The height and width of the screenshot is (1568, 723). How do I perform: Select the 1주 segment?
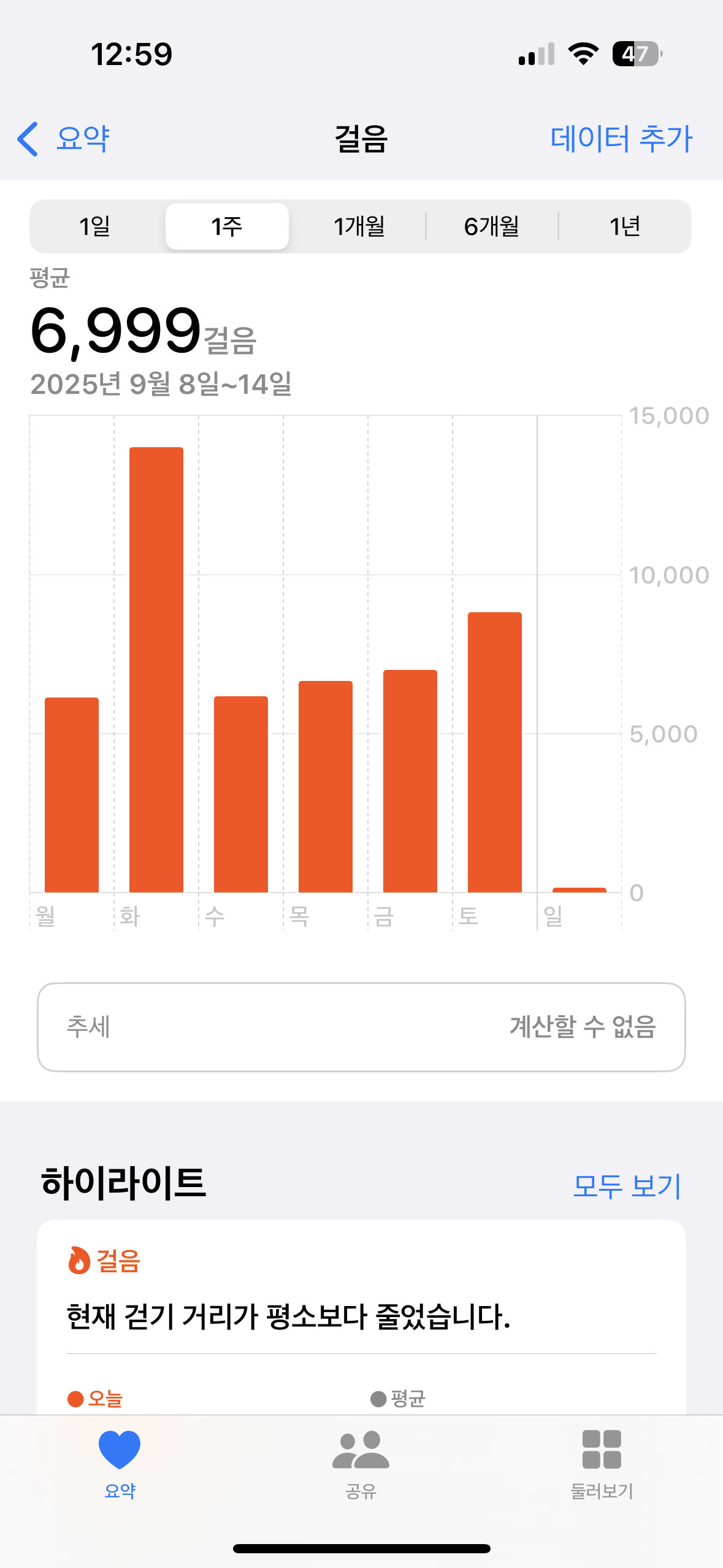[227, 226]
